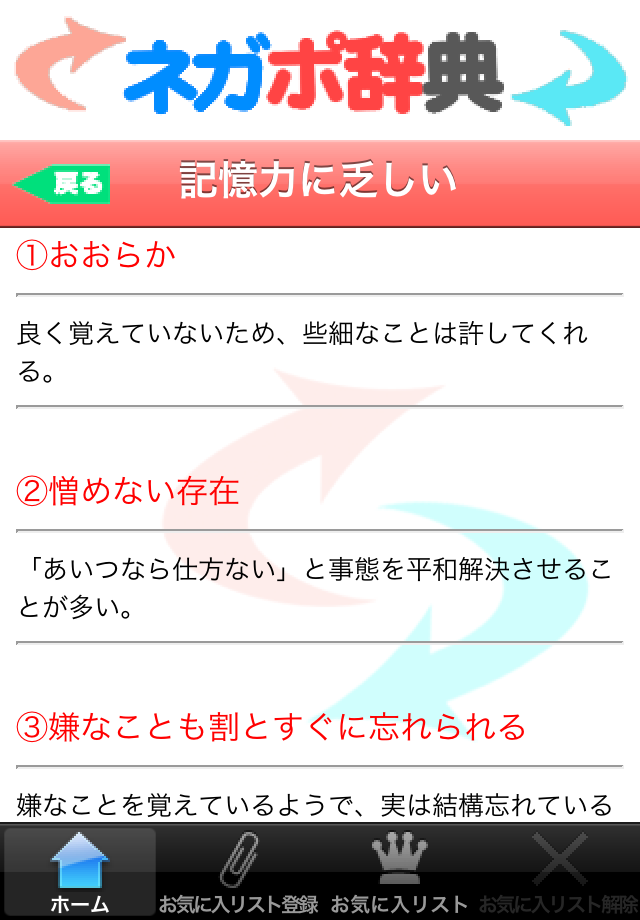Open the お気に入リスト crown tab
Screen dimensions: 640x920
[399, 872]
